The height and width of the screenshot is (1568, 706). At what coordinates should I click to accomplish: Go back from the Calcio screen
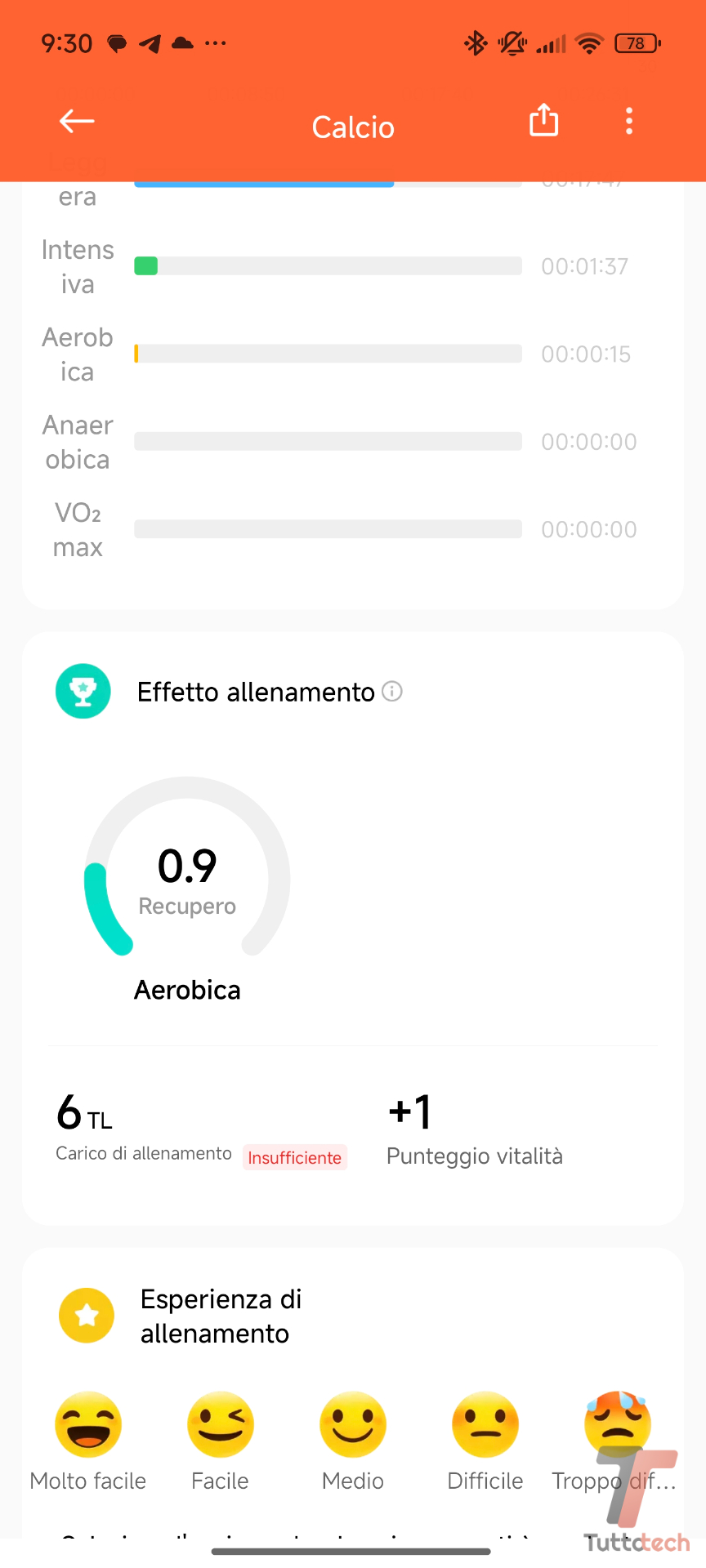[77, 122]
